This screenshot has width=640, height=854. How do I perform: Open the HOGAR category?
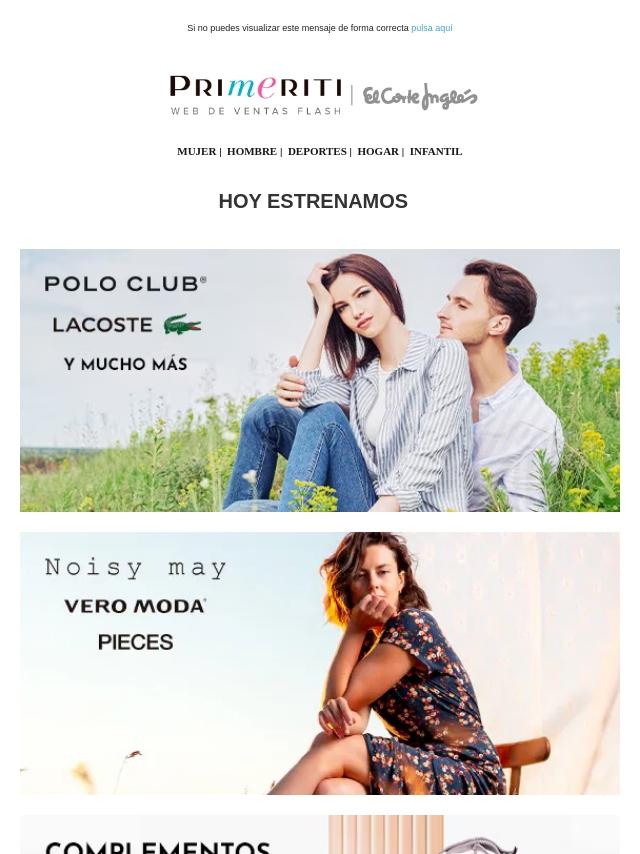click(x=377, y=151)
